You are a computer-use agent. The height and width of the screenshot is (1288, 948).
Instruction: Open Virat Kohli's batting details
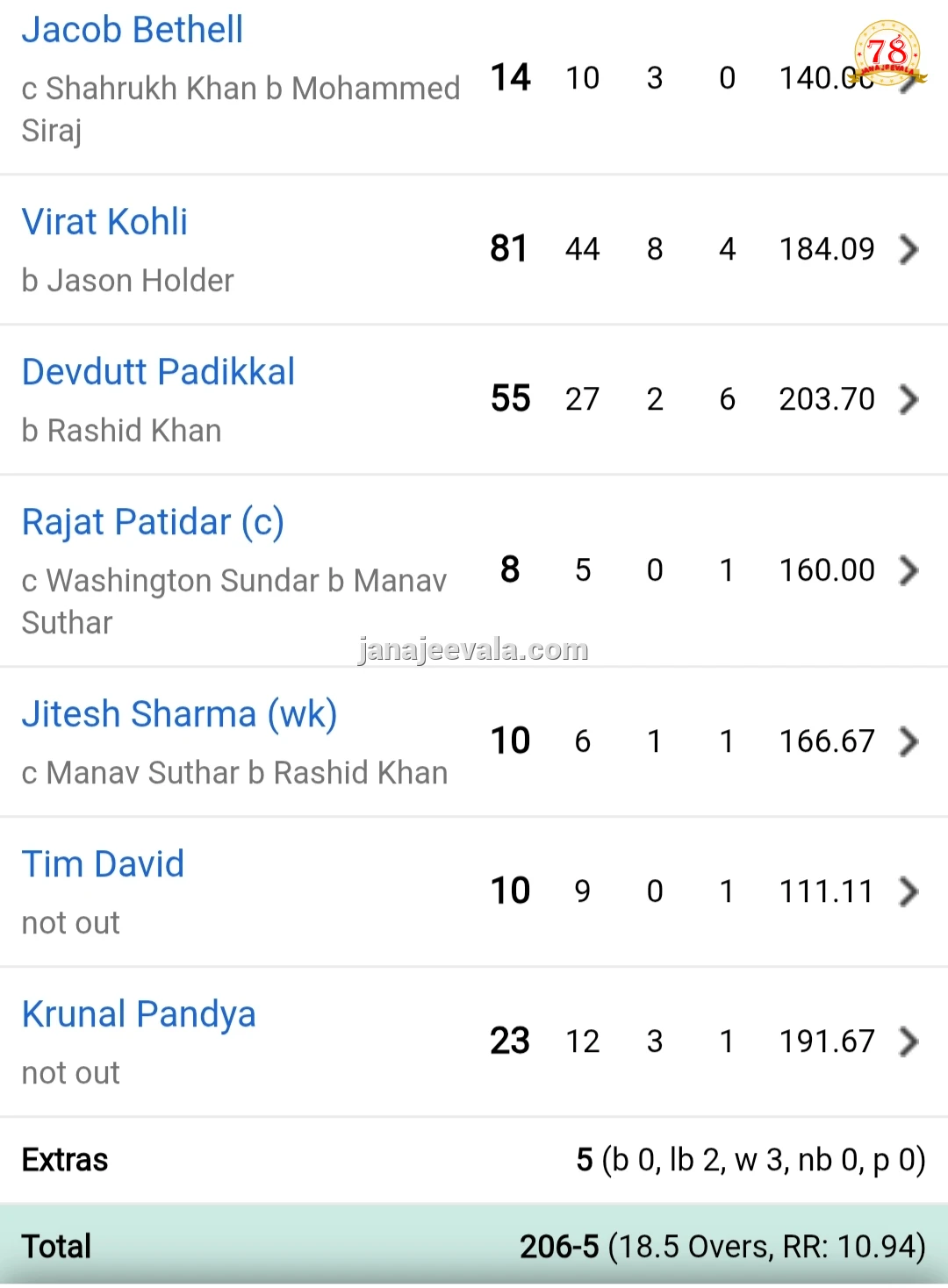click(104, 222)
